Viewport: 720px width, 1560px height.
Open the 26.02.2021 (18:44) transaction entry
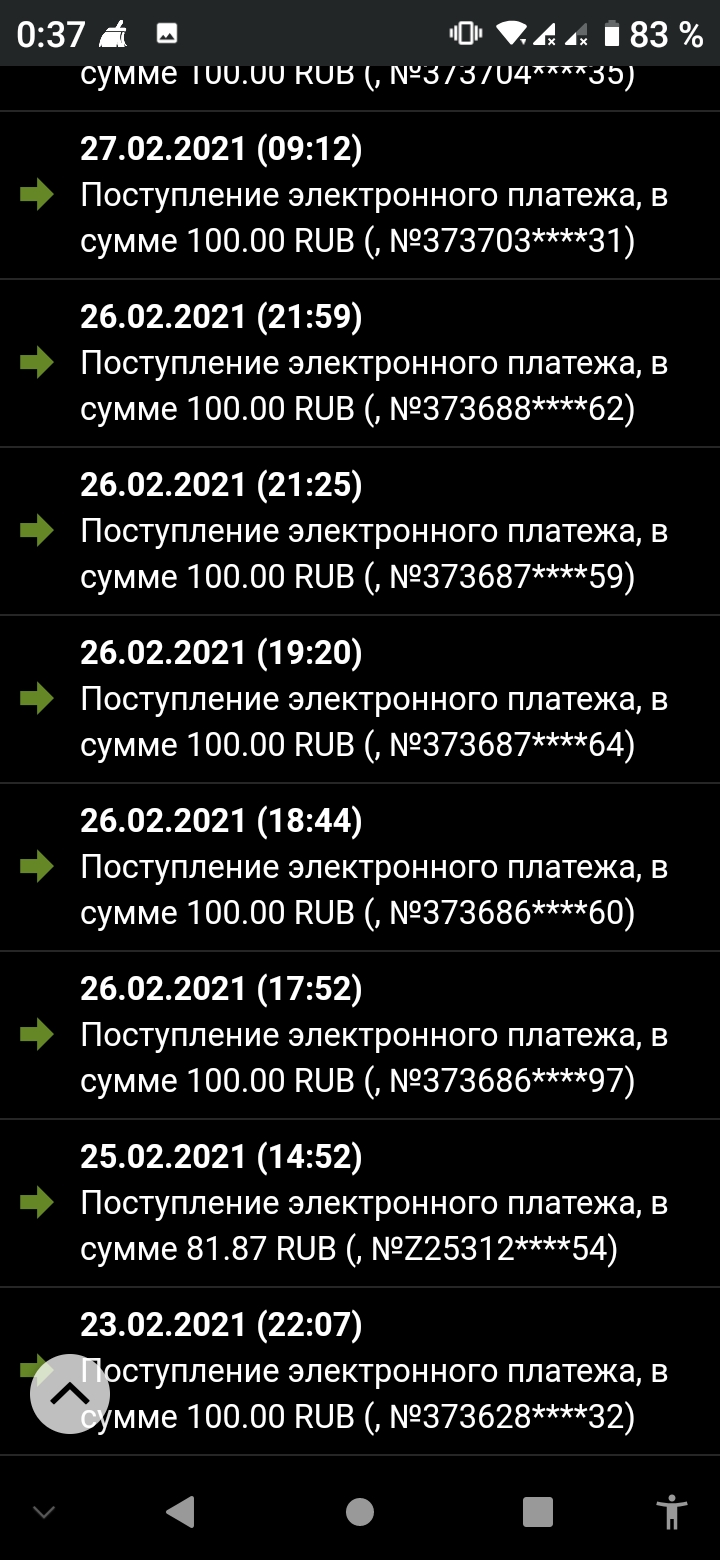[x=360, y=868]
